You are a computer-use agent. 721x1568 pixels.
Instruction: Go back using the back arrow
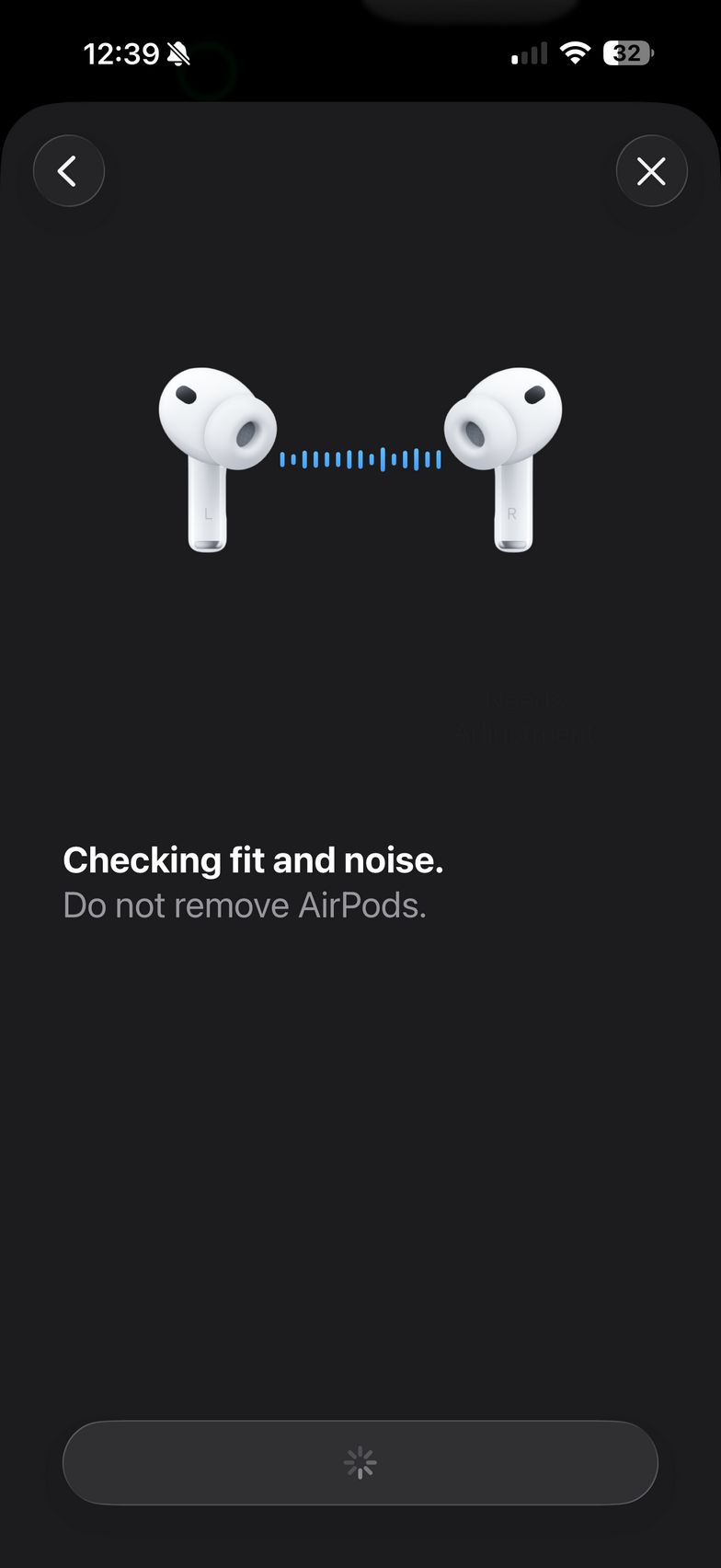pos(68,171)
